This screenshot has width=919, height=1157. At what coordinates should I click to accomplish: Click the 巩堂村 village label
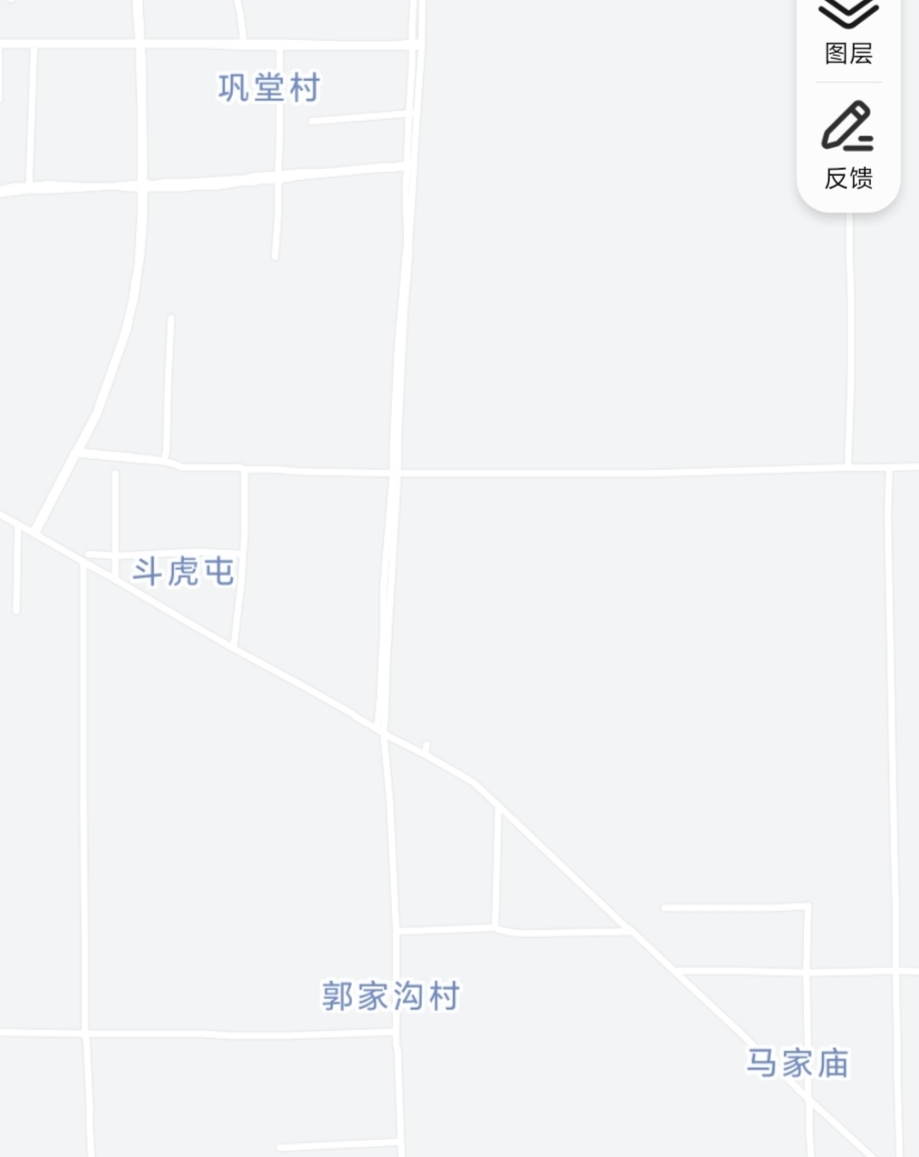pos(268,87)
